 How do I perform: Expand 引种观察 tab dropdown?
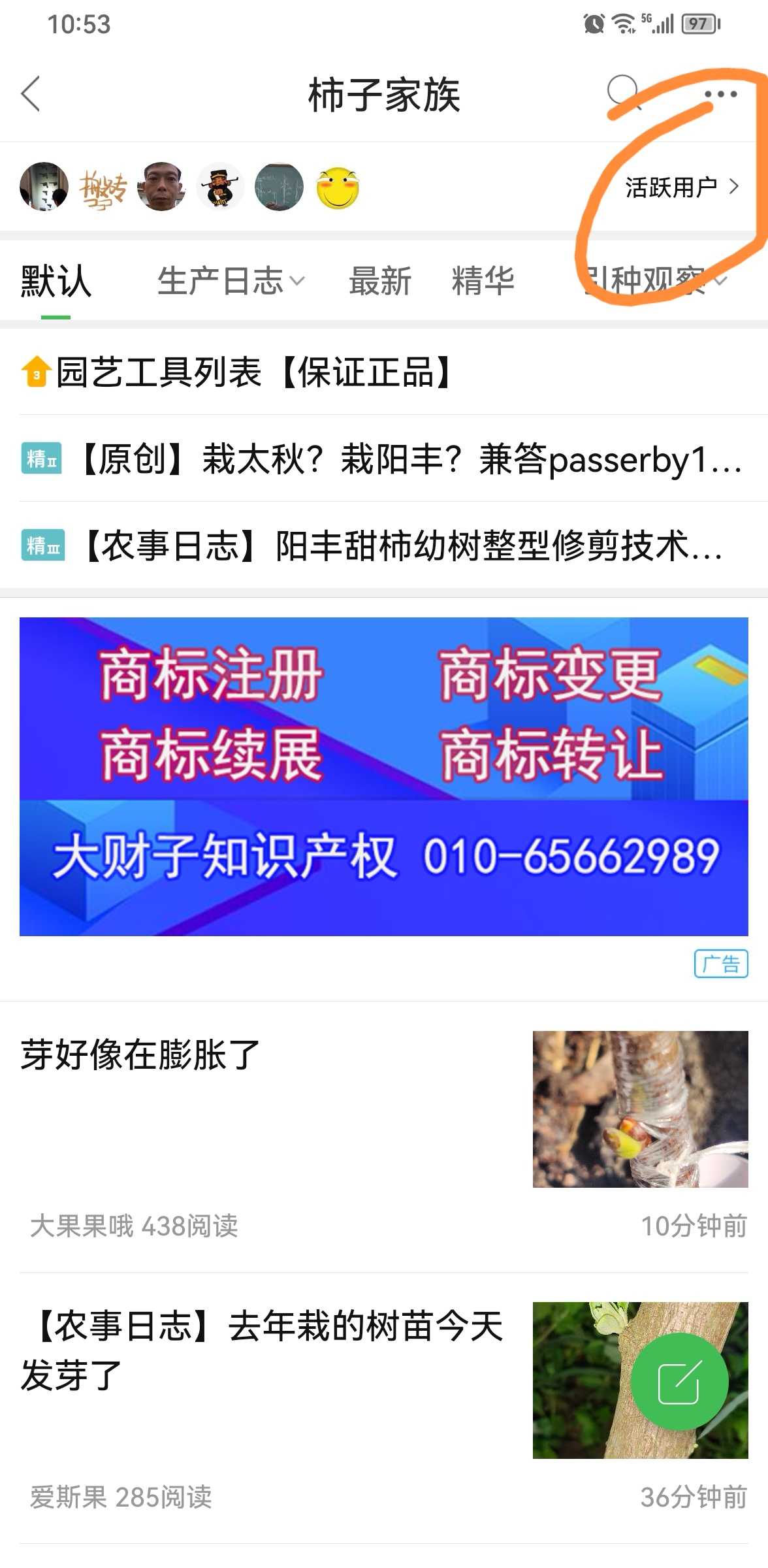coord(654,282)
